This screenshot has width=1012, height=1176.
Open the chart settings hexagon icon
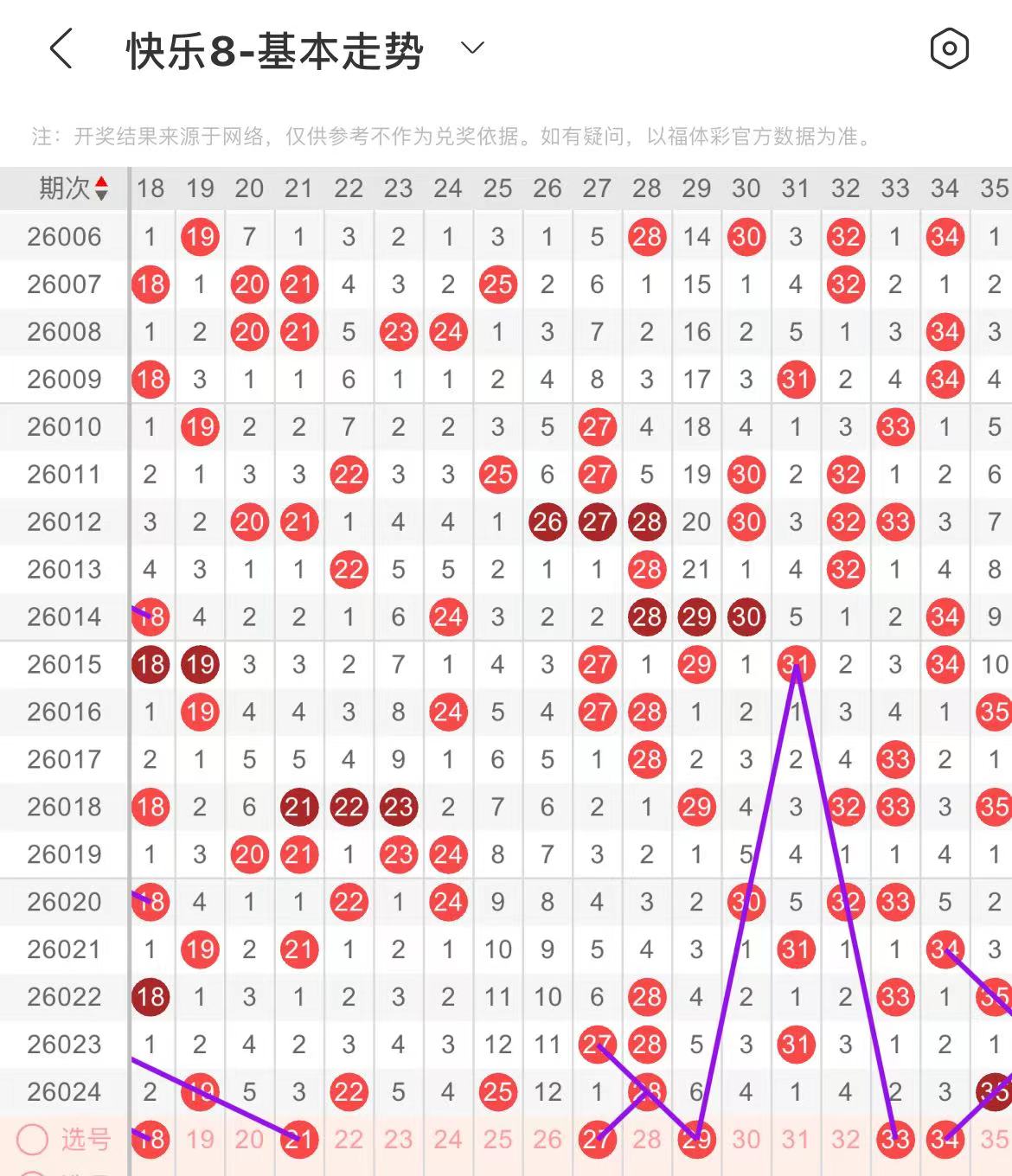click(949, 48)
